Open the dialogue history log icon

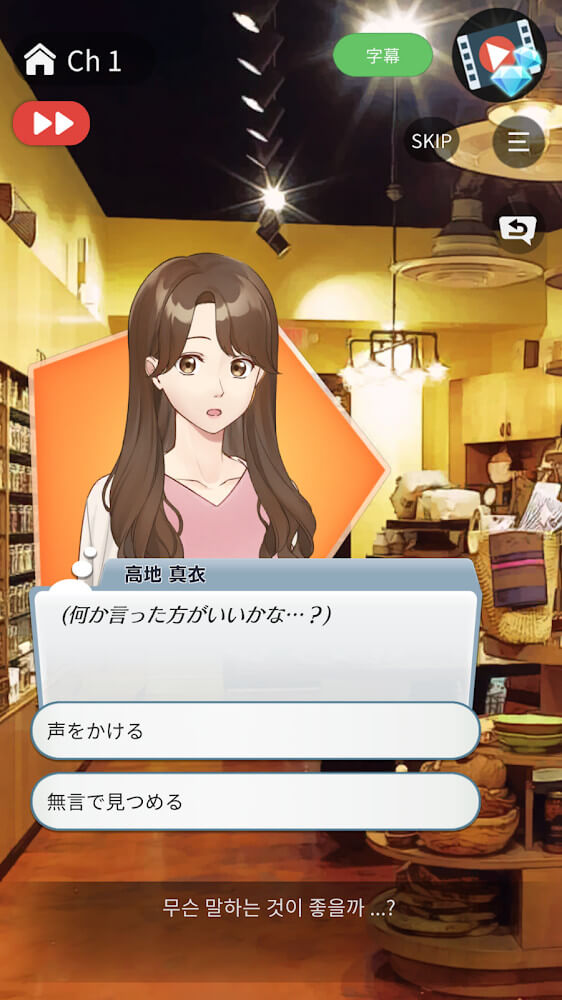pyautogui.click(x=517, y=228)
